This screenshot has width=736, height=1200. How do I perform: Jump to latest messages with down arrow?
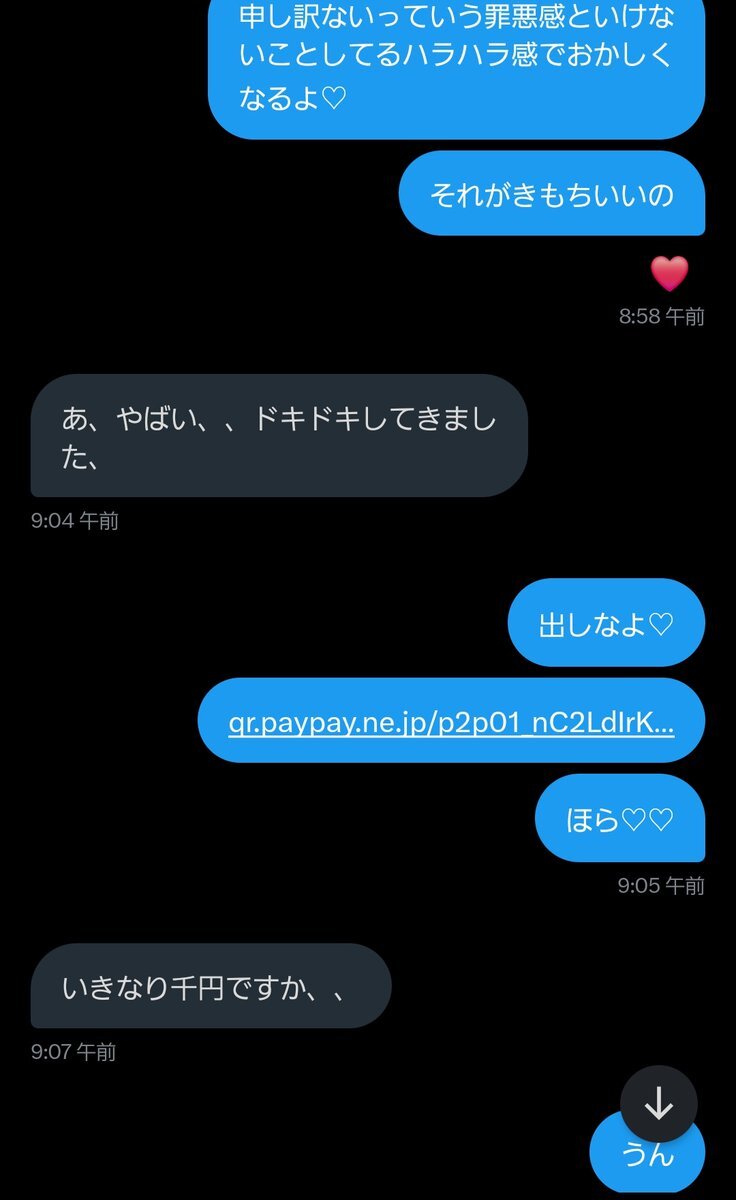[658, 1104]
